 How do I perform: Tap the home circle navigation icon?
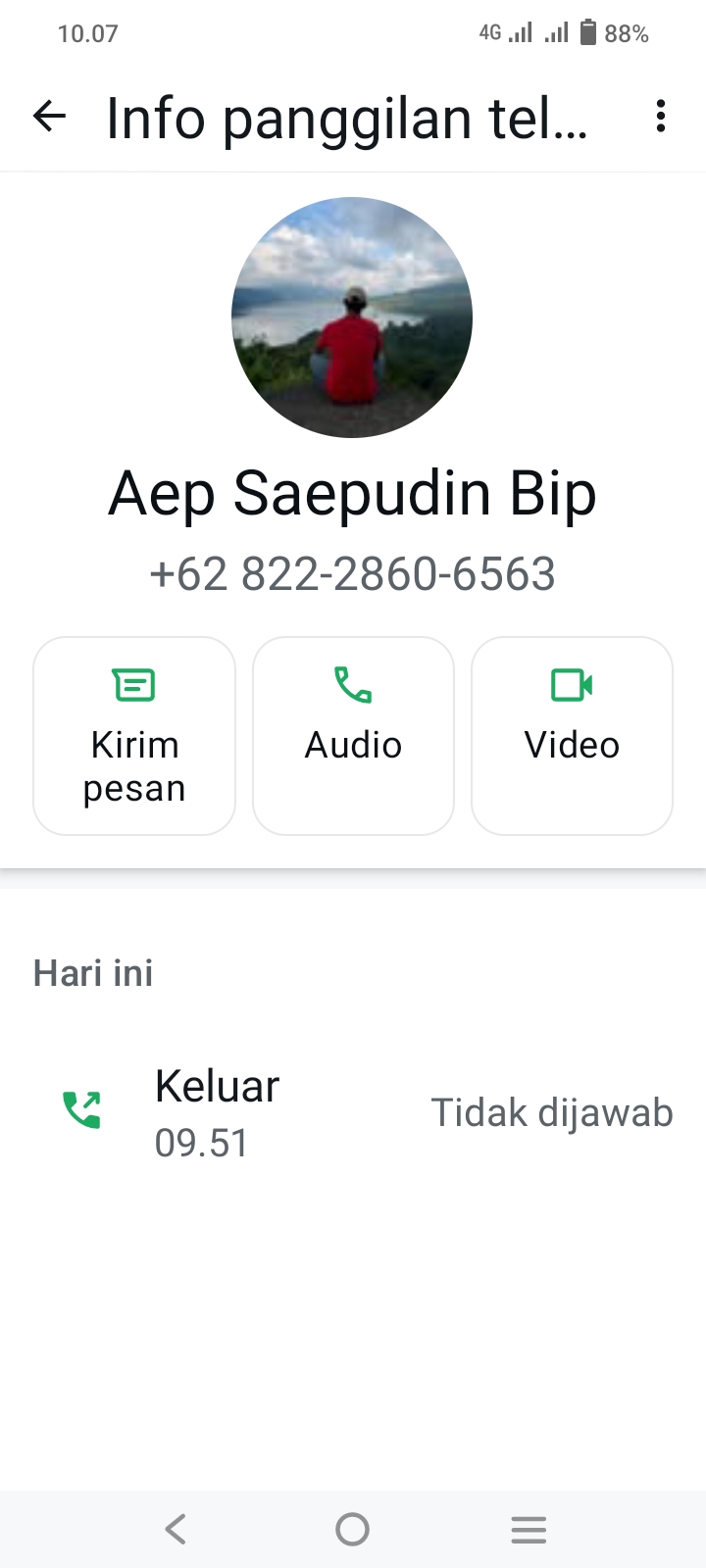tap(352, 1528)
